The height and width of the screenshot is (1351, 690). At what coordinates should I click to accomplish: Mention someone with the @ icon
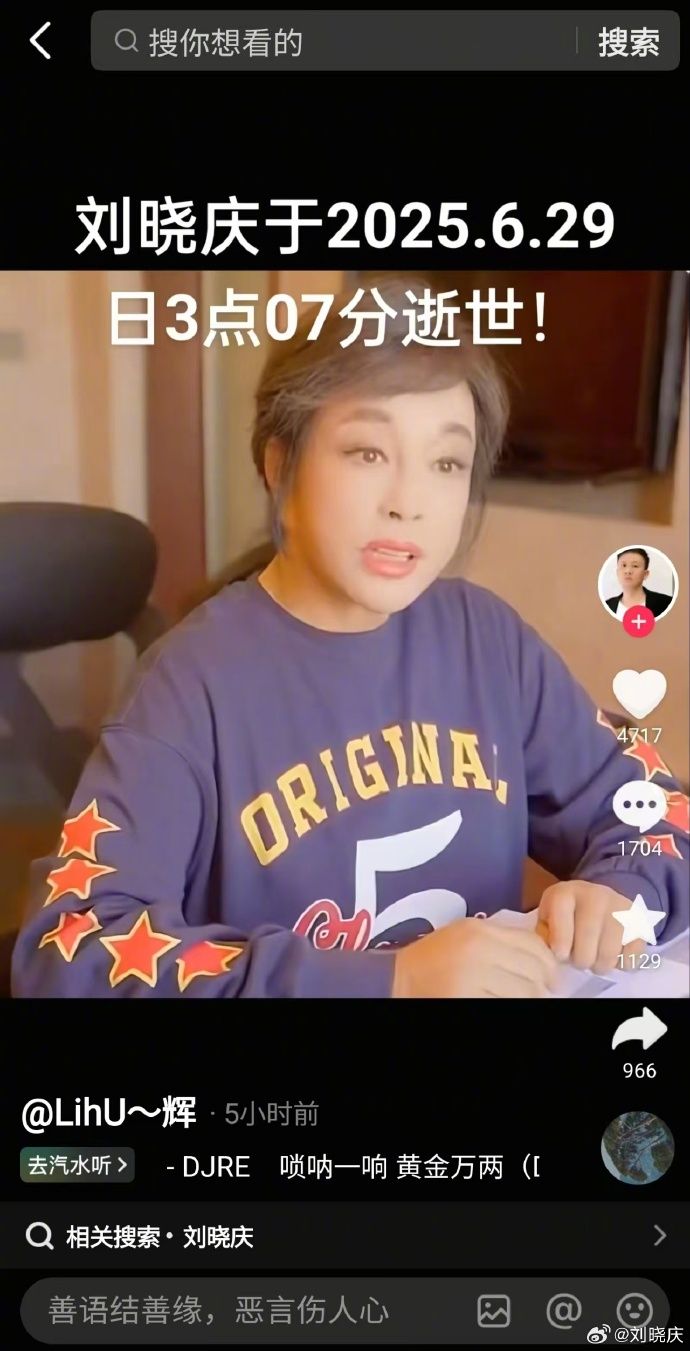[563, 1310]
